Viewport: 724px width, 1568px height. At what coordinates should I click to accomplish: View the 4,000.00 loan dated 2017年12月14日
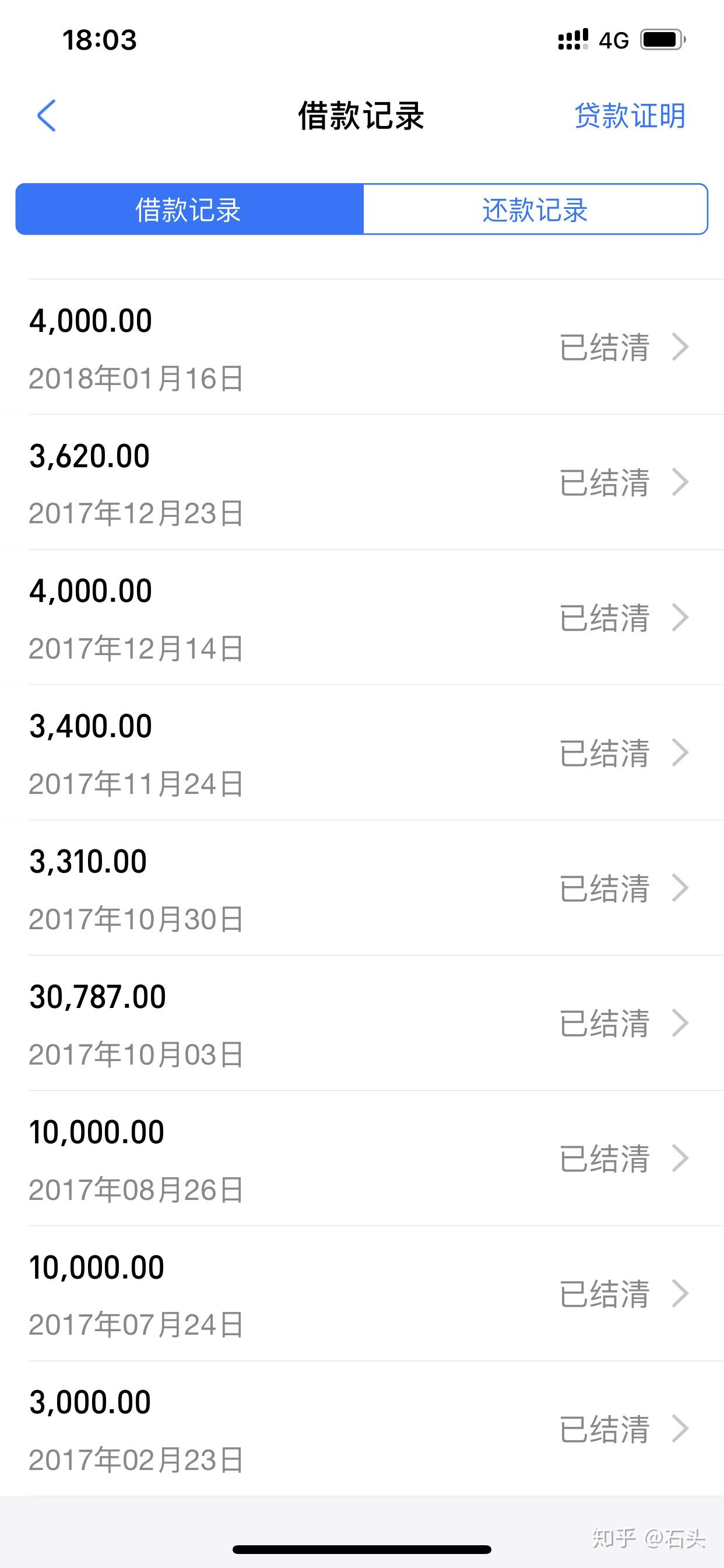pos(362,618)
